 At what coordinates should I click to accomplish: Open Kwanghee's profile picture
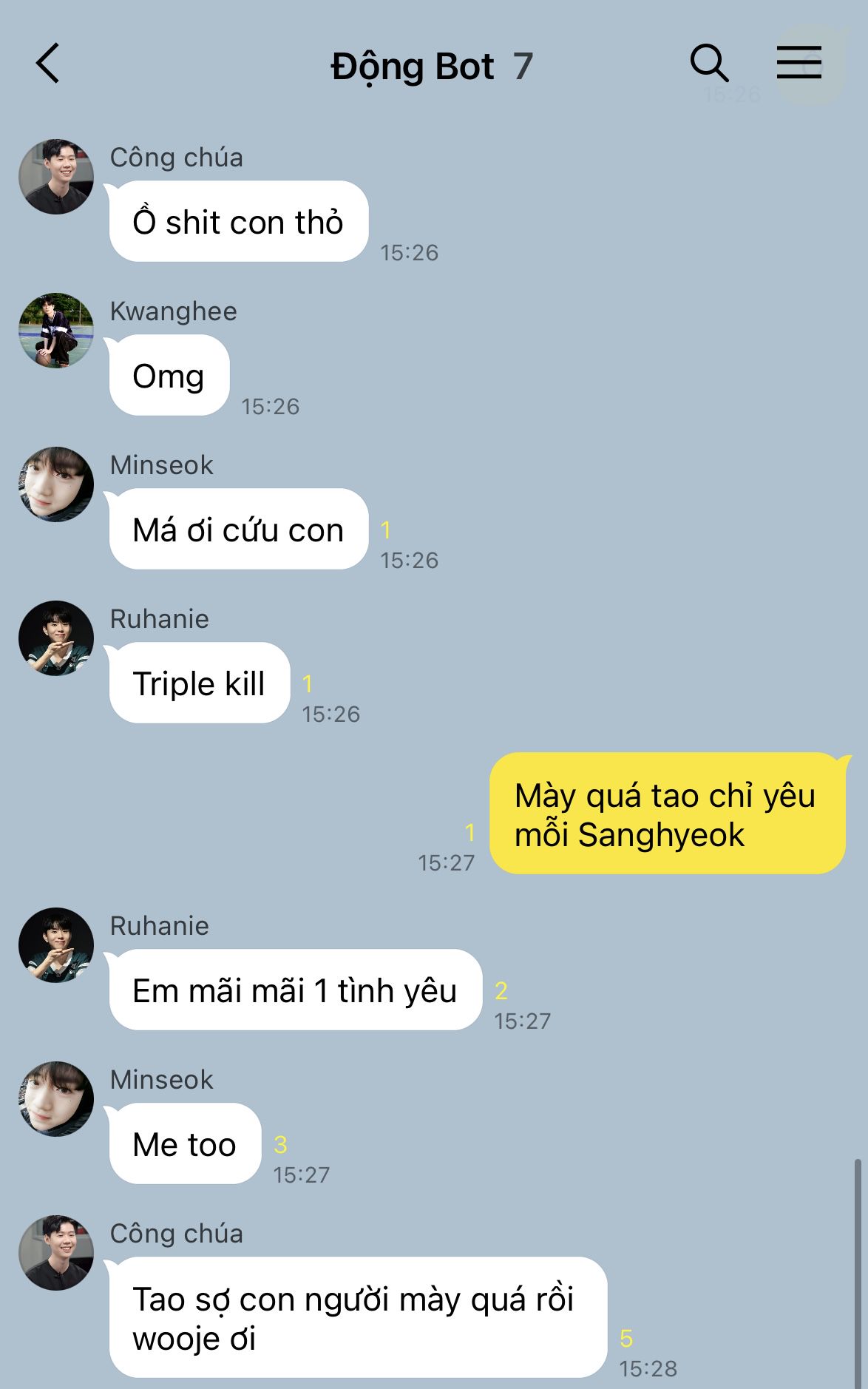point(56,331)
